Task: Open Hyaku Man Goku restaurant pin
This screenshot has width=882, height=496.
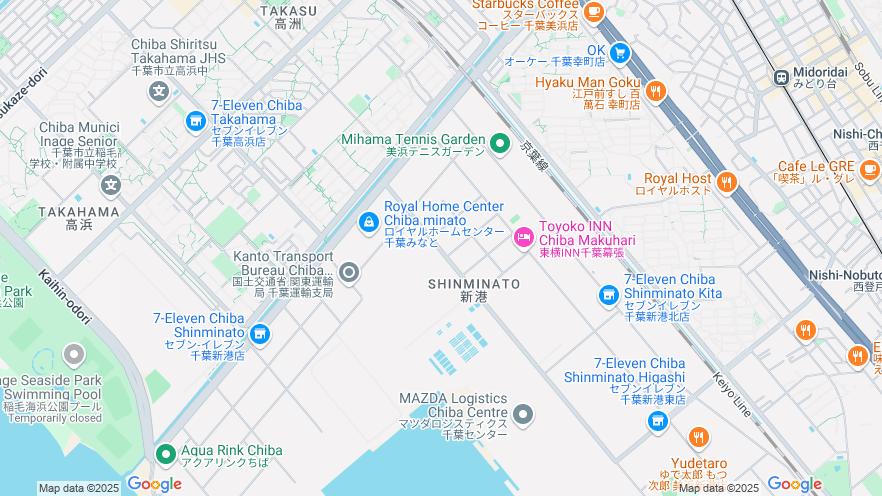Action: [x=656, y=92]
